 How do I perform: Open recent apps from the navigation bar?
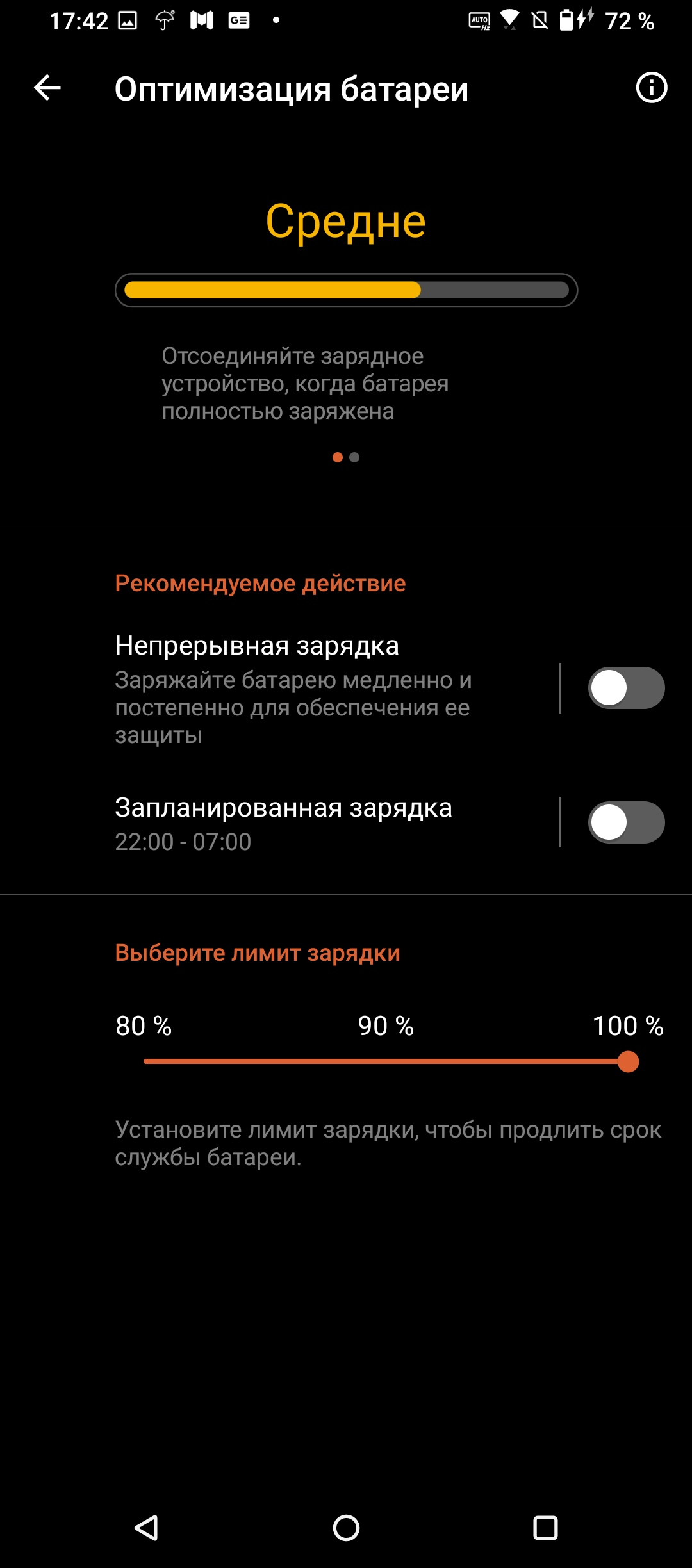pyautogui.click(x=545, y=1528)
